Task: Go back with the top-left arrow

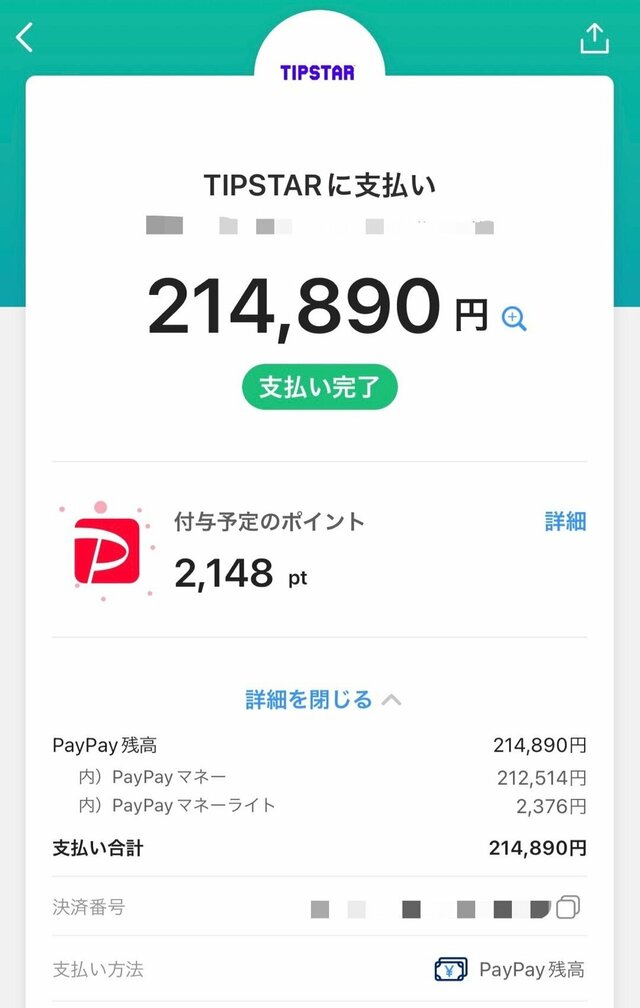Action: pos(26,38)
